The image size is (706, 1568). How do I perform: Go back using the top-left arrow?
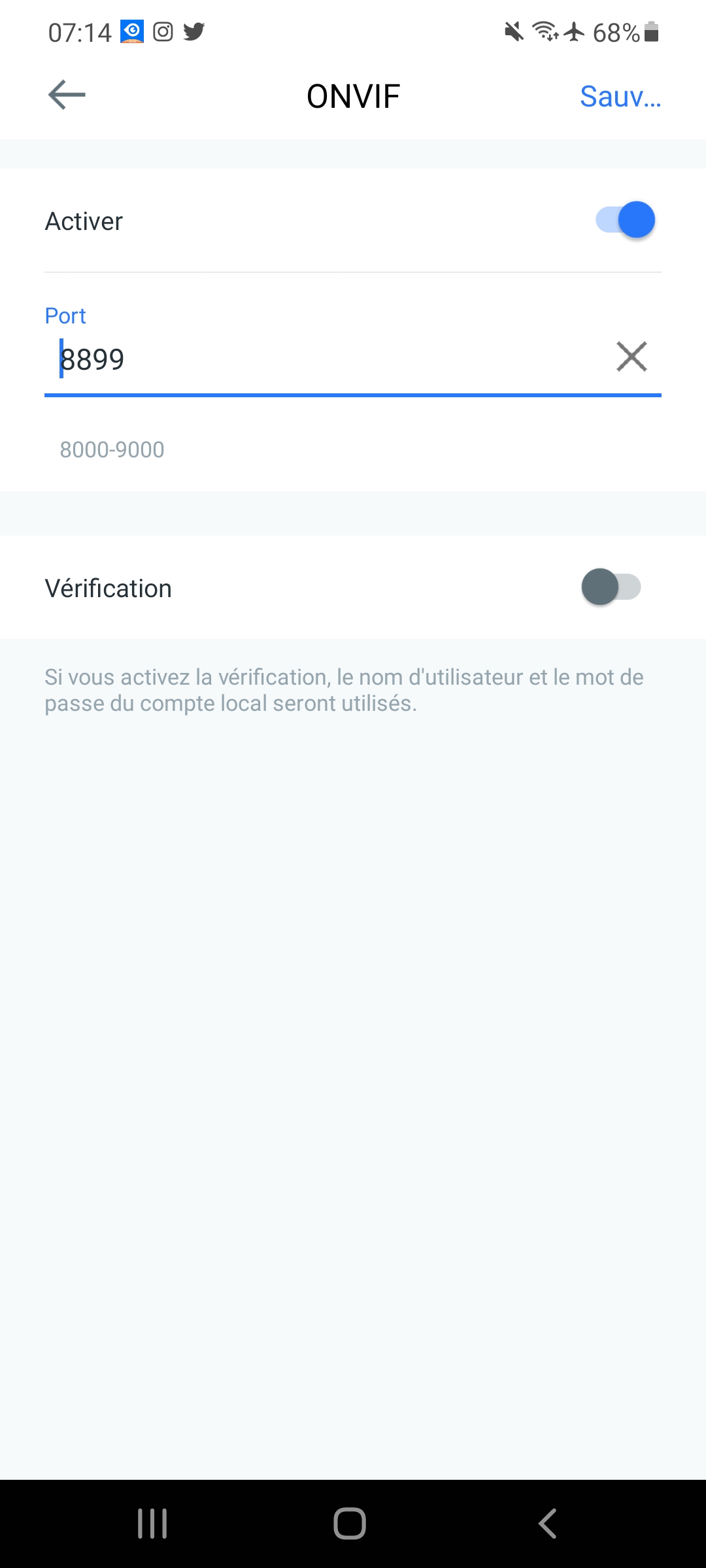pos(67,95)
